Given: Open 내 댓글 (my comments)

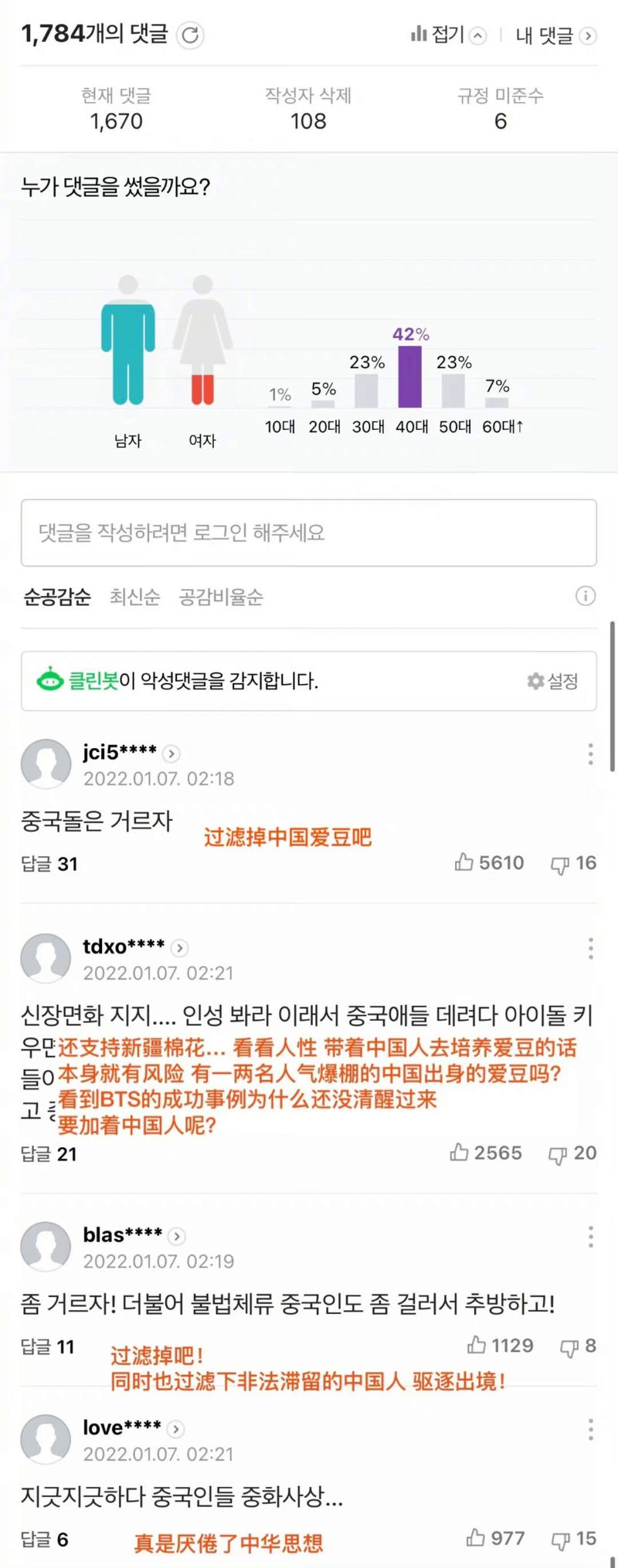Looking at the screenshot, I should [555, 36].
